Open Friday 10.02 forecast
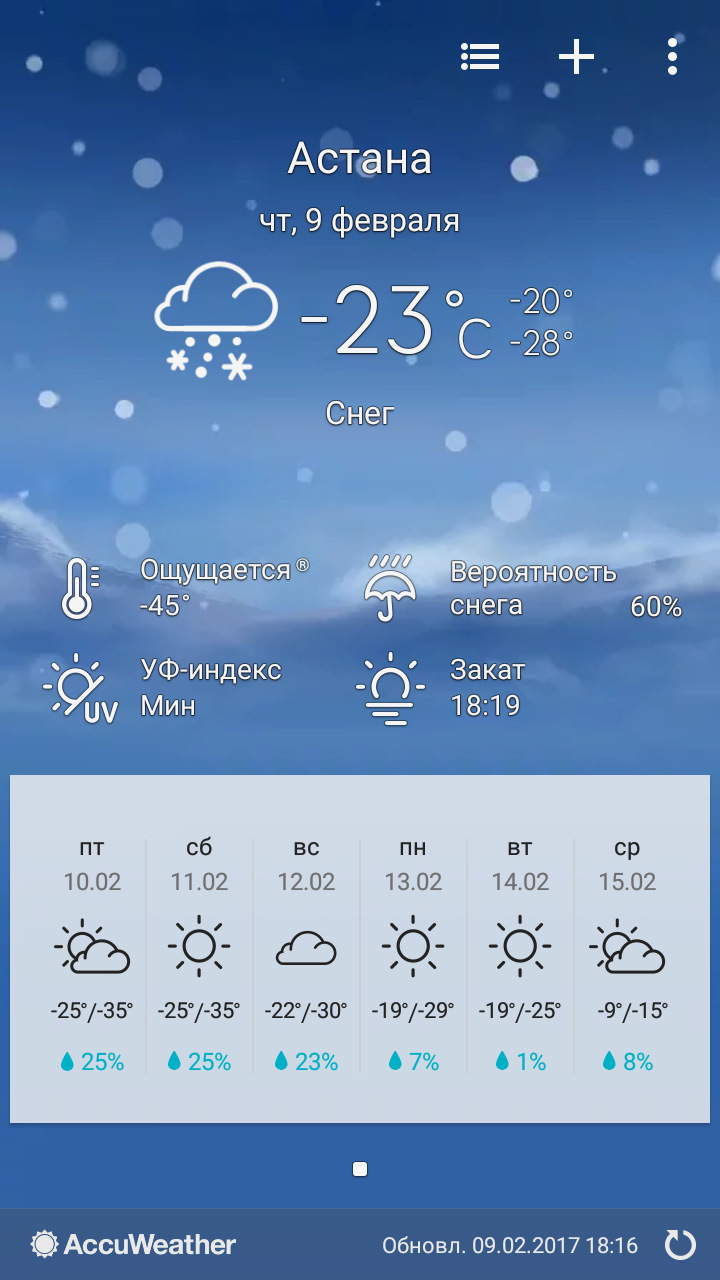 pyautogui.click(x=92, y=955)
